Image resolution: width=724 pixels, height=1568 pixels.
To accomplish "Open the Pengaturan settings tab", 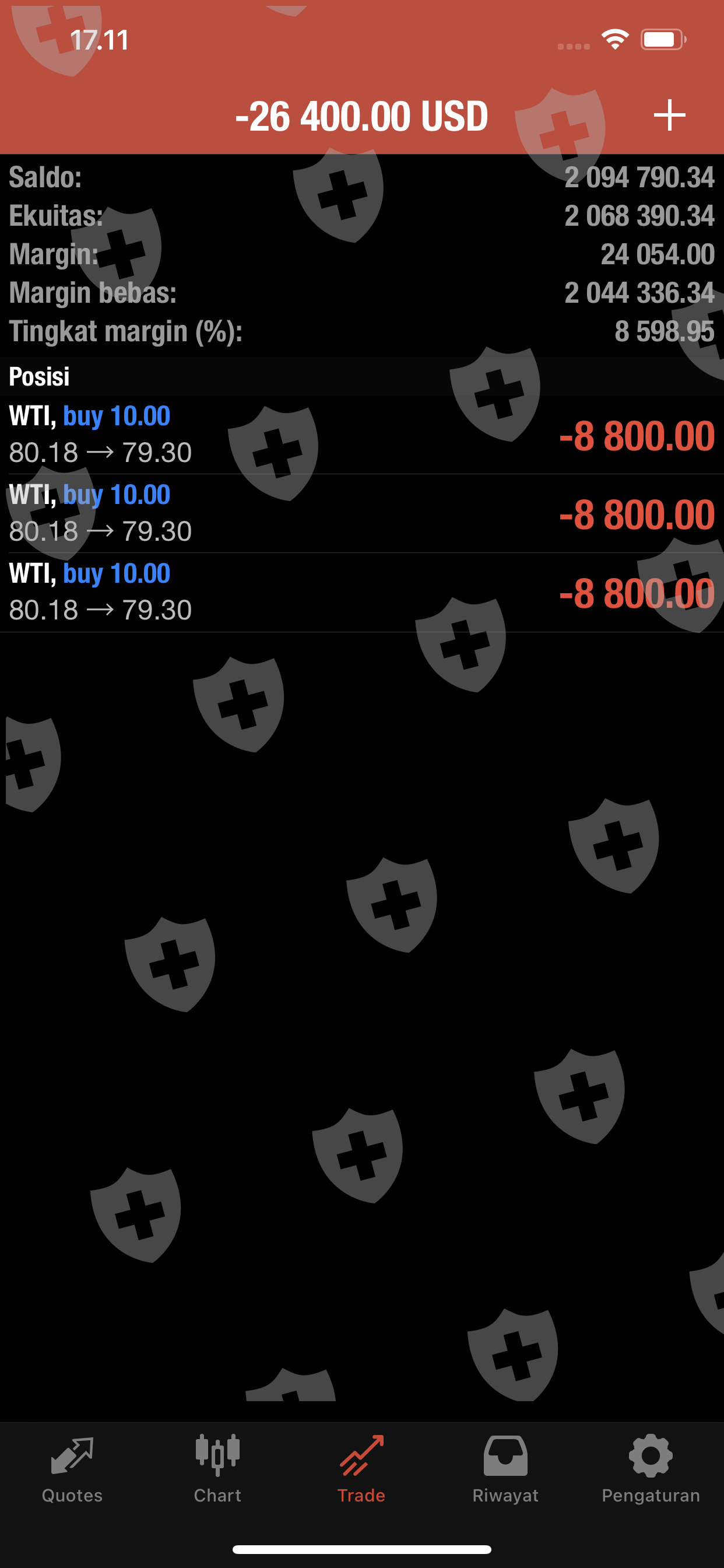I will click(651, 1469).
